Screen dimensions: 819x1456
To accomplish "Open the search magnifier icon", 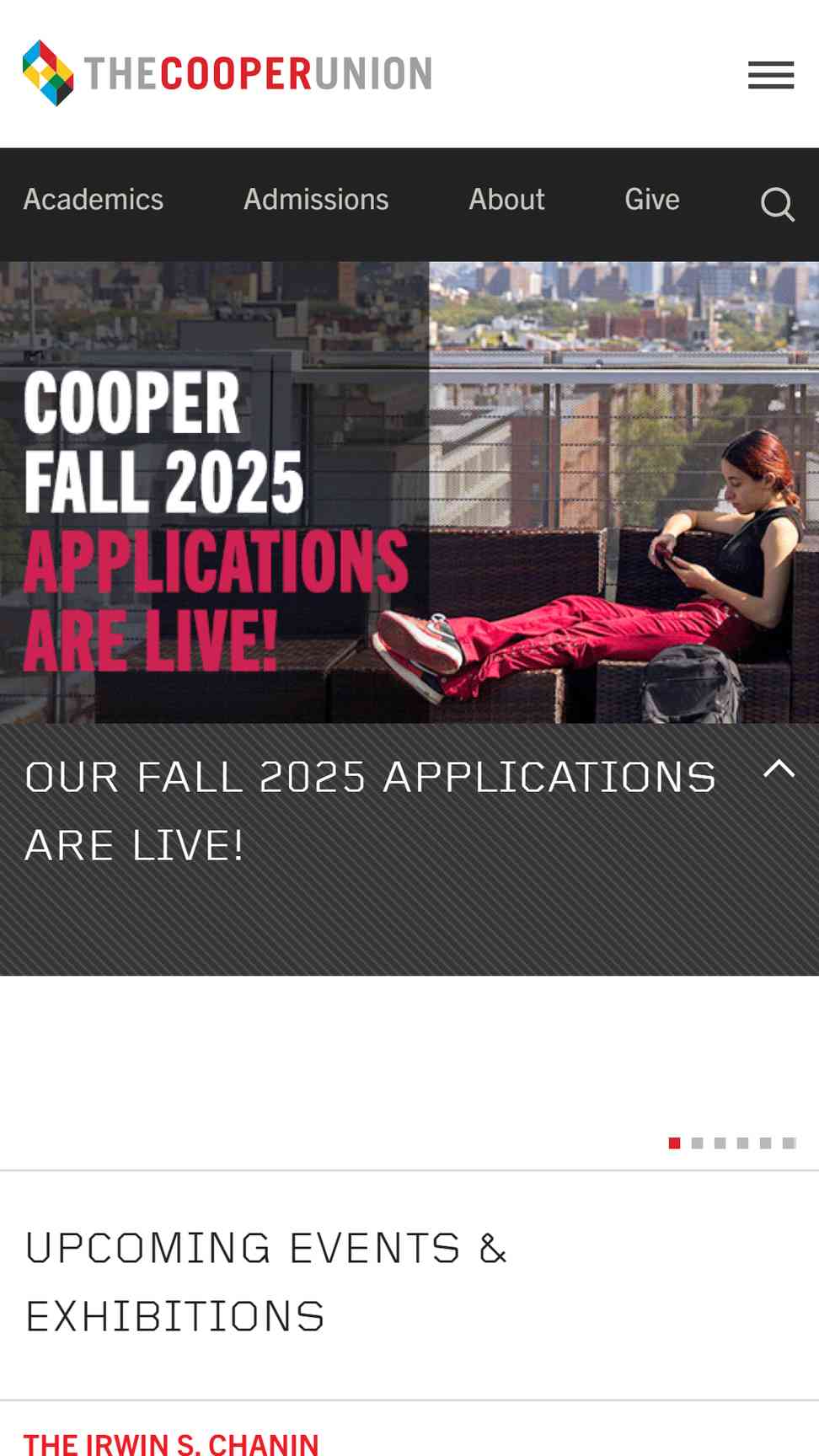I will coord(777,204).
